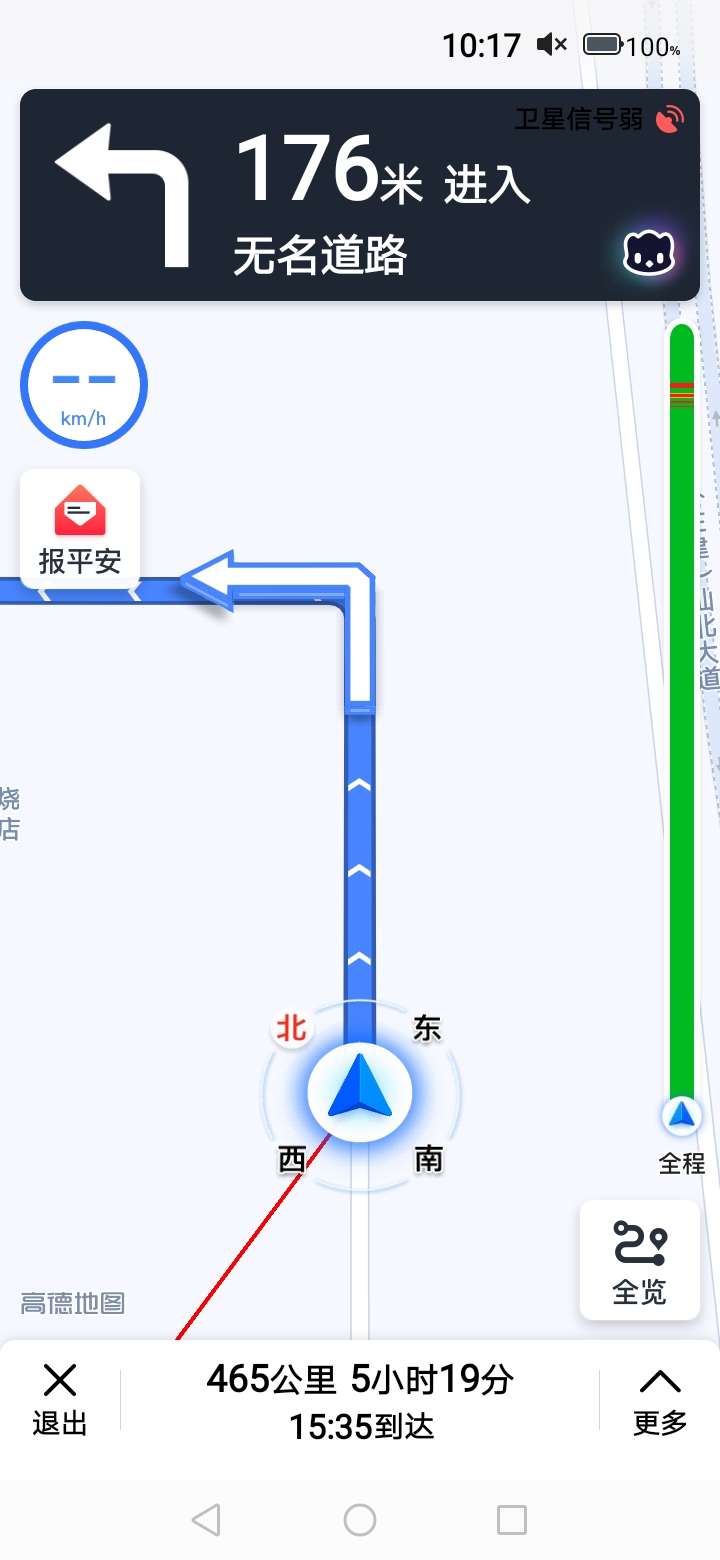Tap the 报平安 safety report button

(80, 528)
